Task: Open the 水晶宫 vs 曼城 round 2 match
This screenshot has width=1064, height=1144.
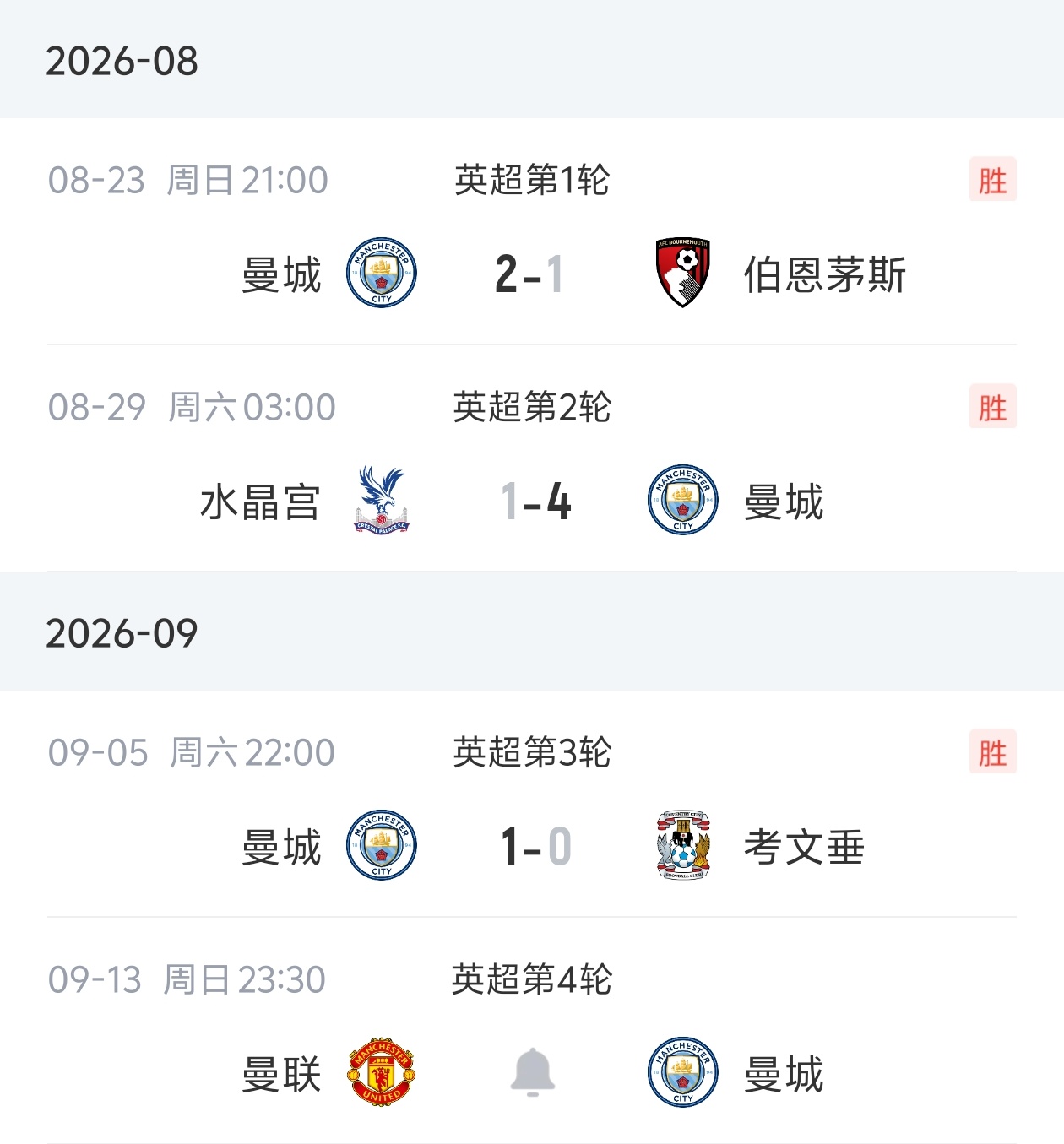Action: click(x=532, y=458)
